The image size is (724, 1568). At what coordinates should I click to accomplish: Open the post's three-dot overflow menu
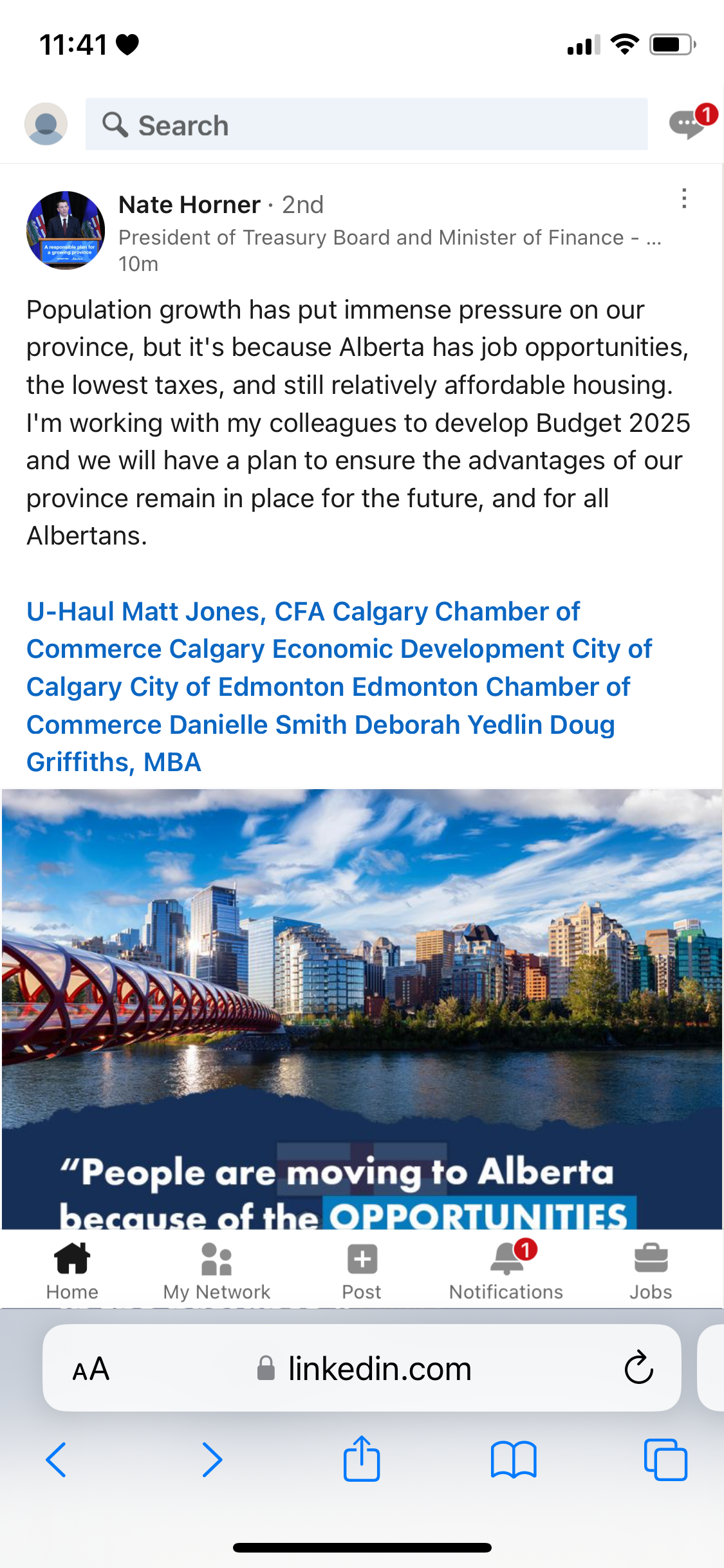pyautogui.click(x=684, y=199)
